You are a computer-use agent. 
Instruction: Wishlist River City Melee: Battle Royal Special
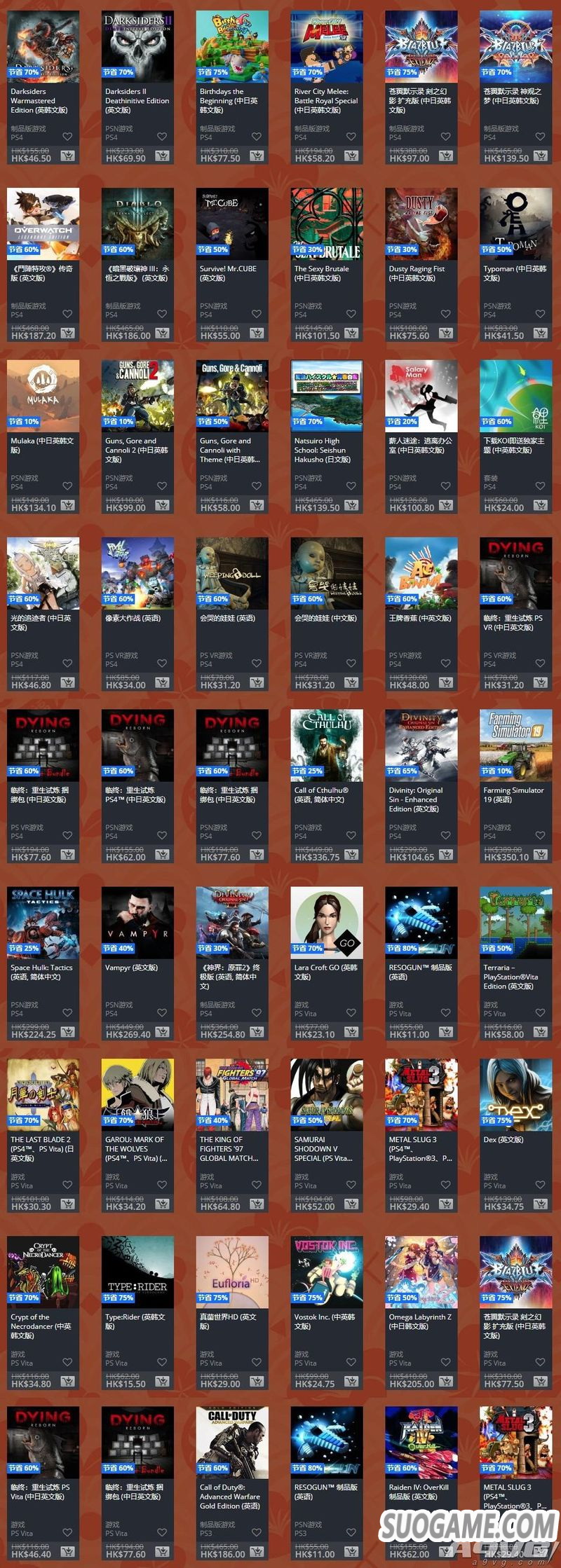tap(351, 137)
